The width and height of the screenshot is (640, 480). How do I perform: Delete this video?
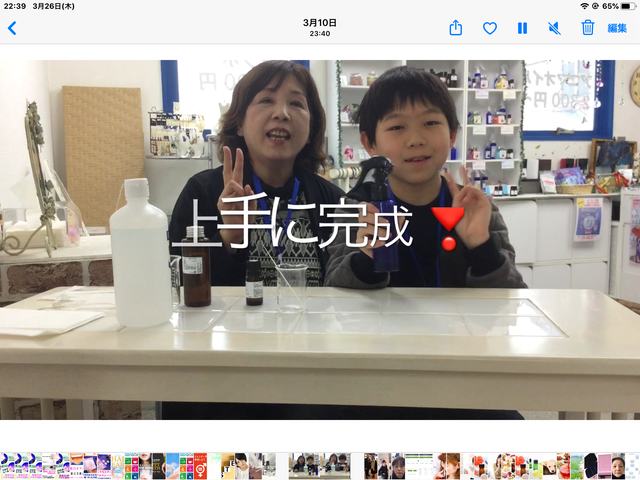coord(587,28)
